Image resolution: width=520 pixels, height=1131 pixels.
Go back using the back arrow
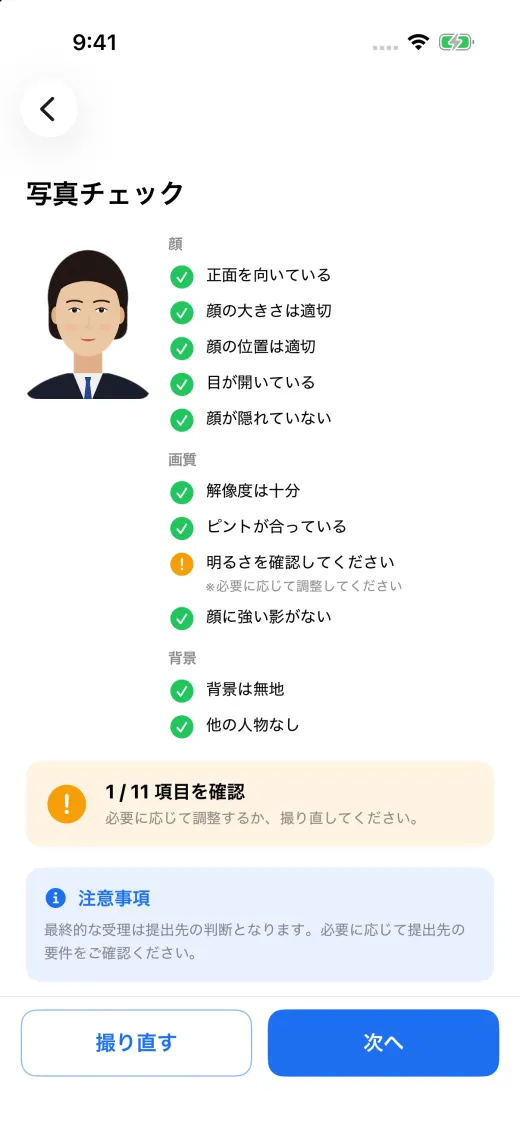tap(48, 109)
